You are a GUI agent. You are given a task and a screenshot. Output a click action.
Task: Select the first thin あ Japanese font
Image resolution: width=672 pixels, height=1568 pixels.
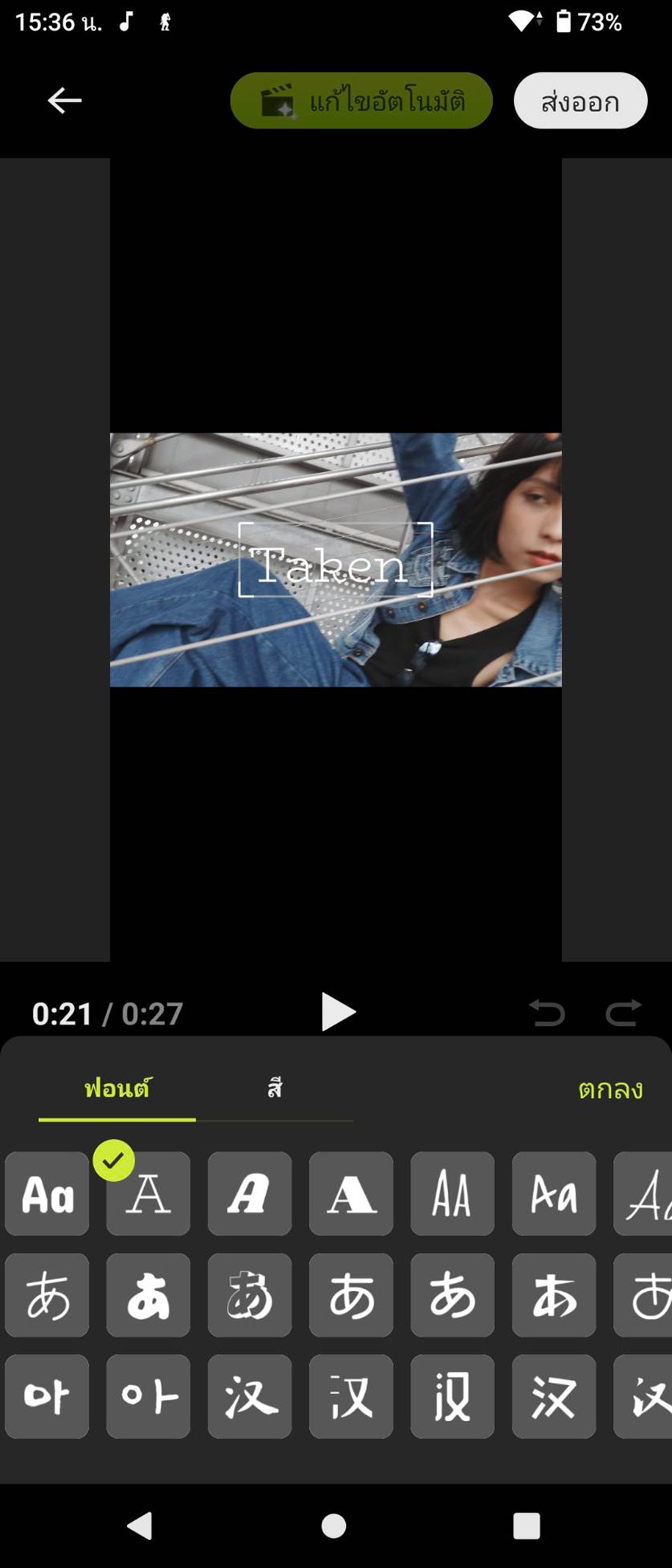click(x=47, y=1295)
